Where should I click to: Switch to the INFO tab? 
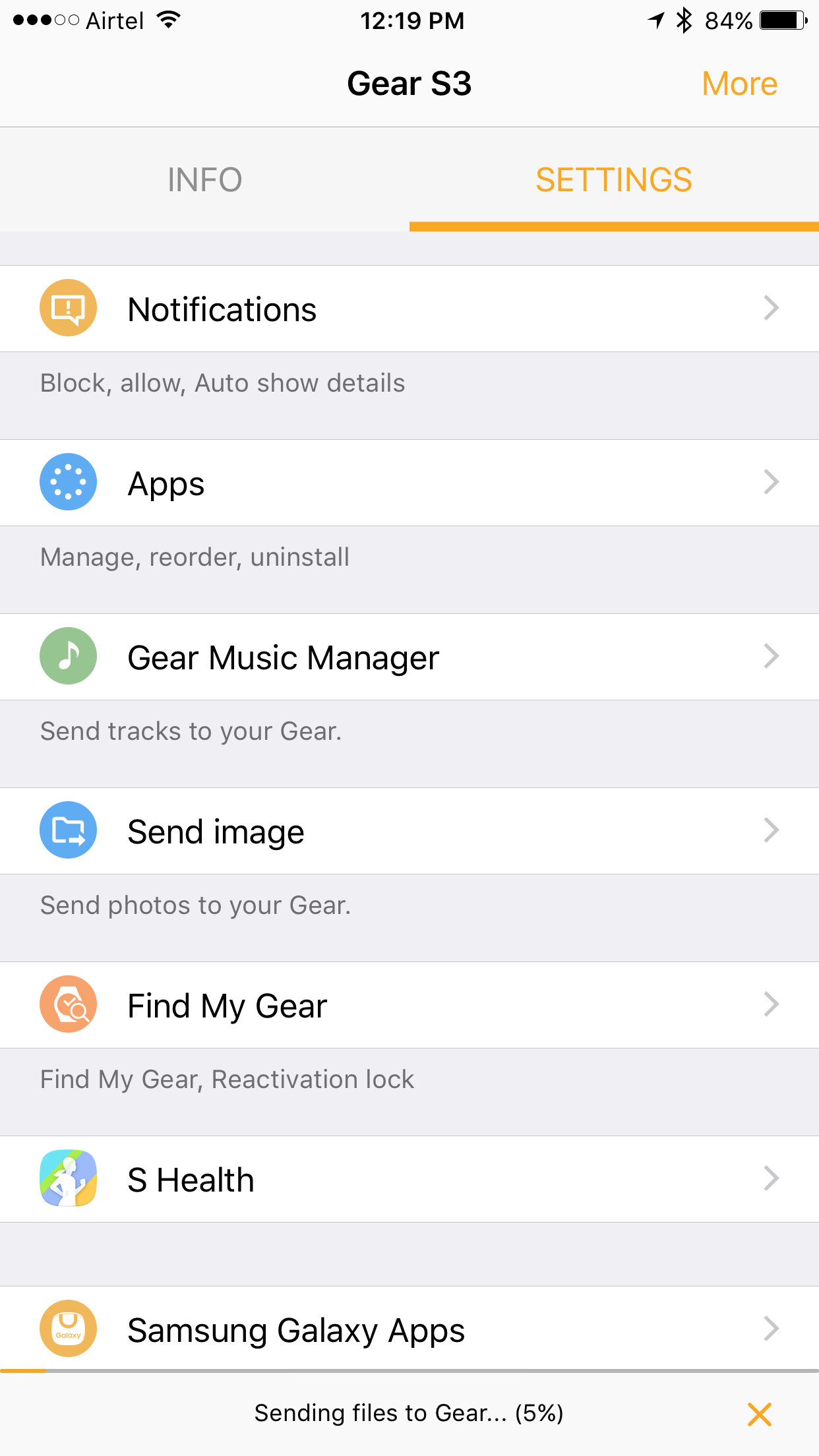204,180
